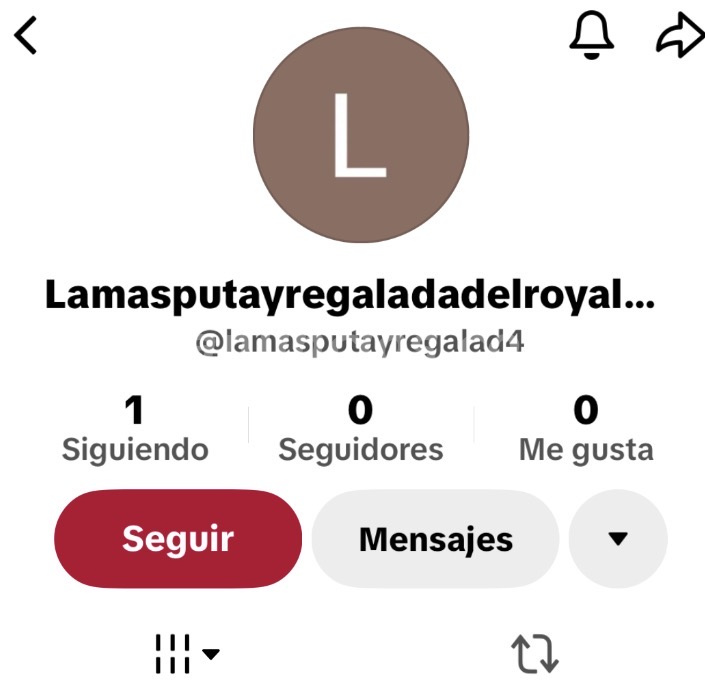Open the notifications bell
The width and height of the screenshot is (705, 687).
pos(591,36)
